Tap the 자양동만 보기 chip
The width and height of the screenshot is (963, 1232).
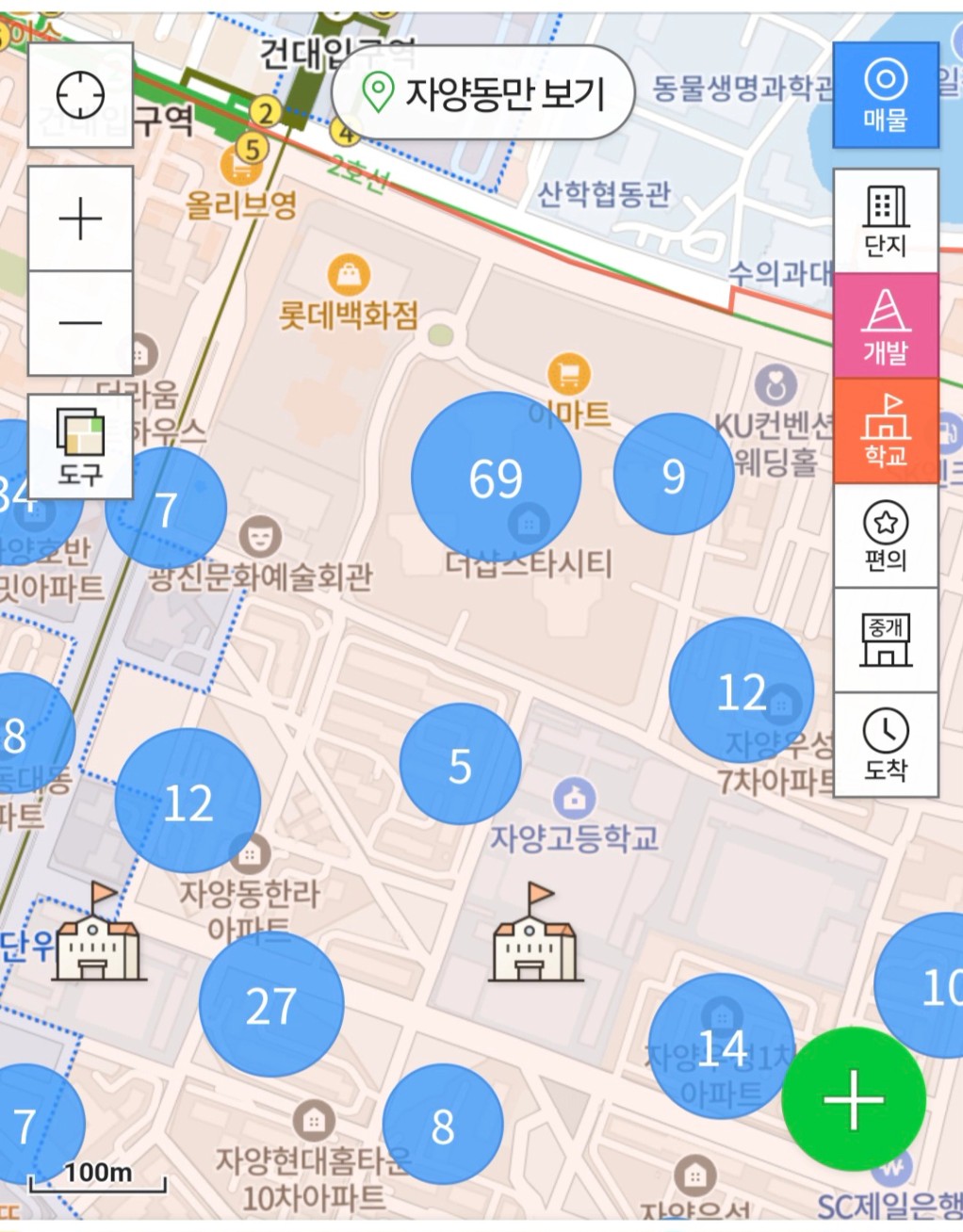point(483,92)
